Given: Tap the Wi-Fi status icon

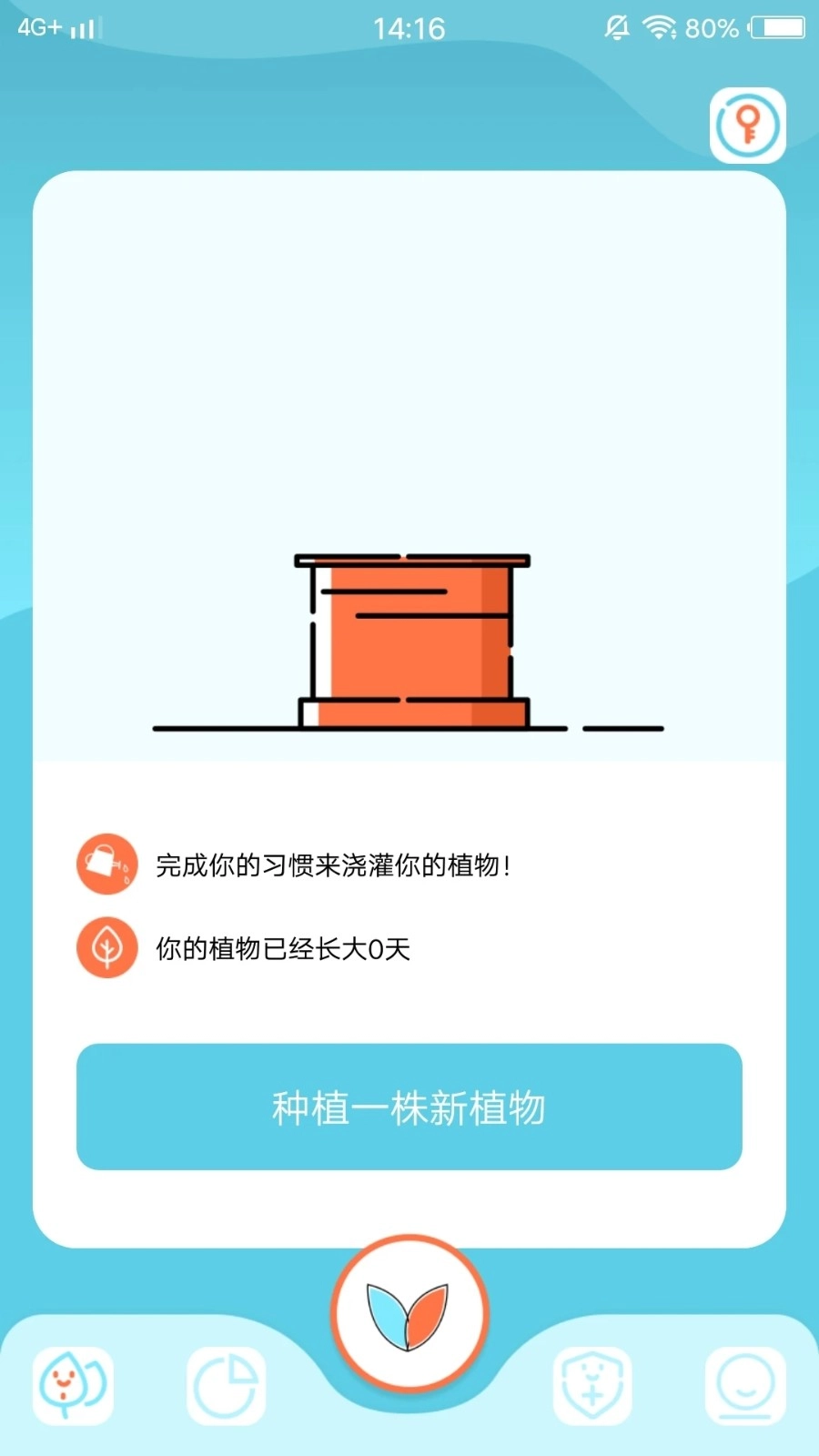Looking at the screenshot, I should 660,27.
